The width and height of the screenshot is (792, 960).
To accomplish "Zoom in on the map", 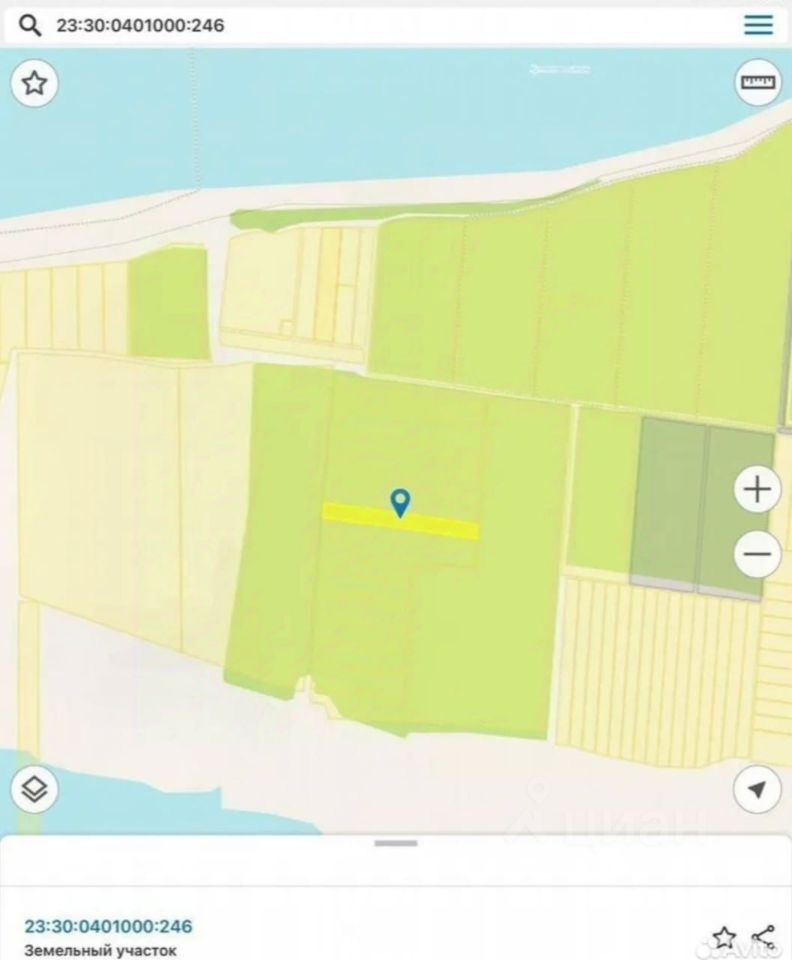I will [x=757, y=490].
